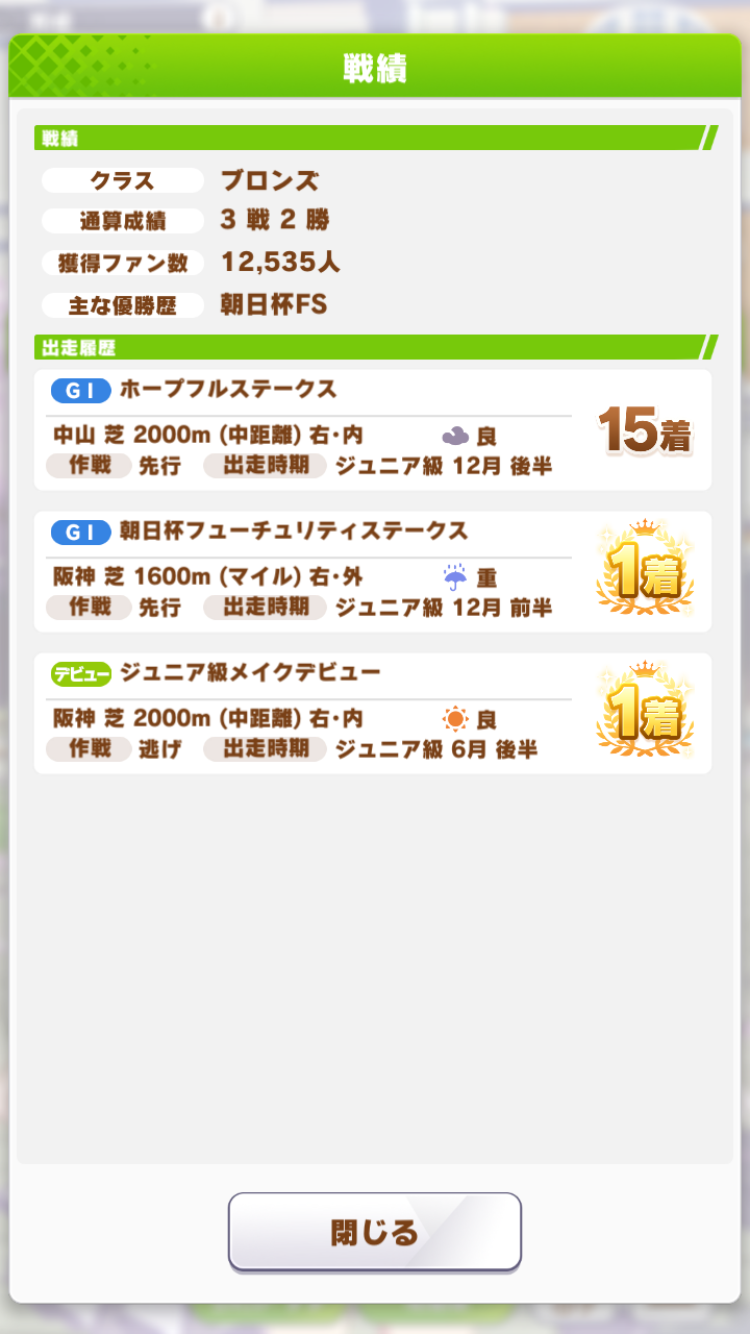
Task: Tap the 閉じる button to close
Action: [375, 1231]
